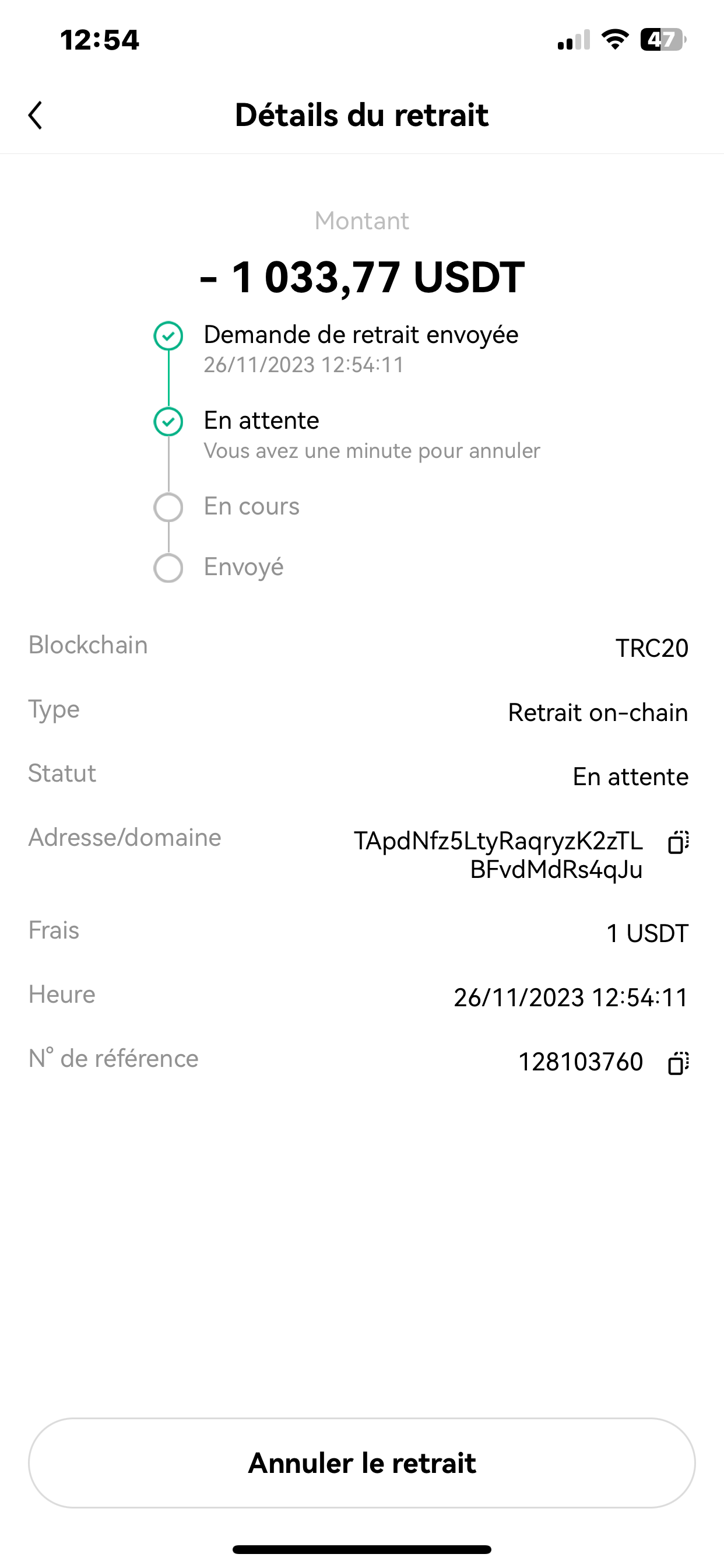
Task: Copy the withdrawal address TApdNfz5Lty…
Action: click(x=678, y=842)
